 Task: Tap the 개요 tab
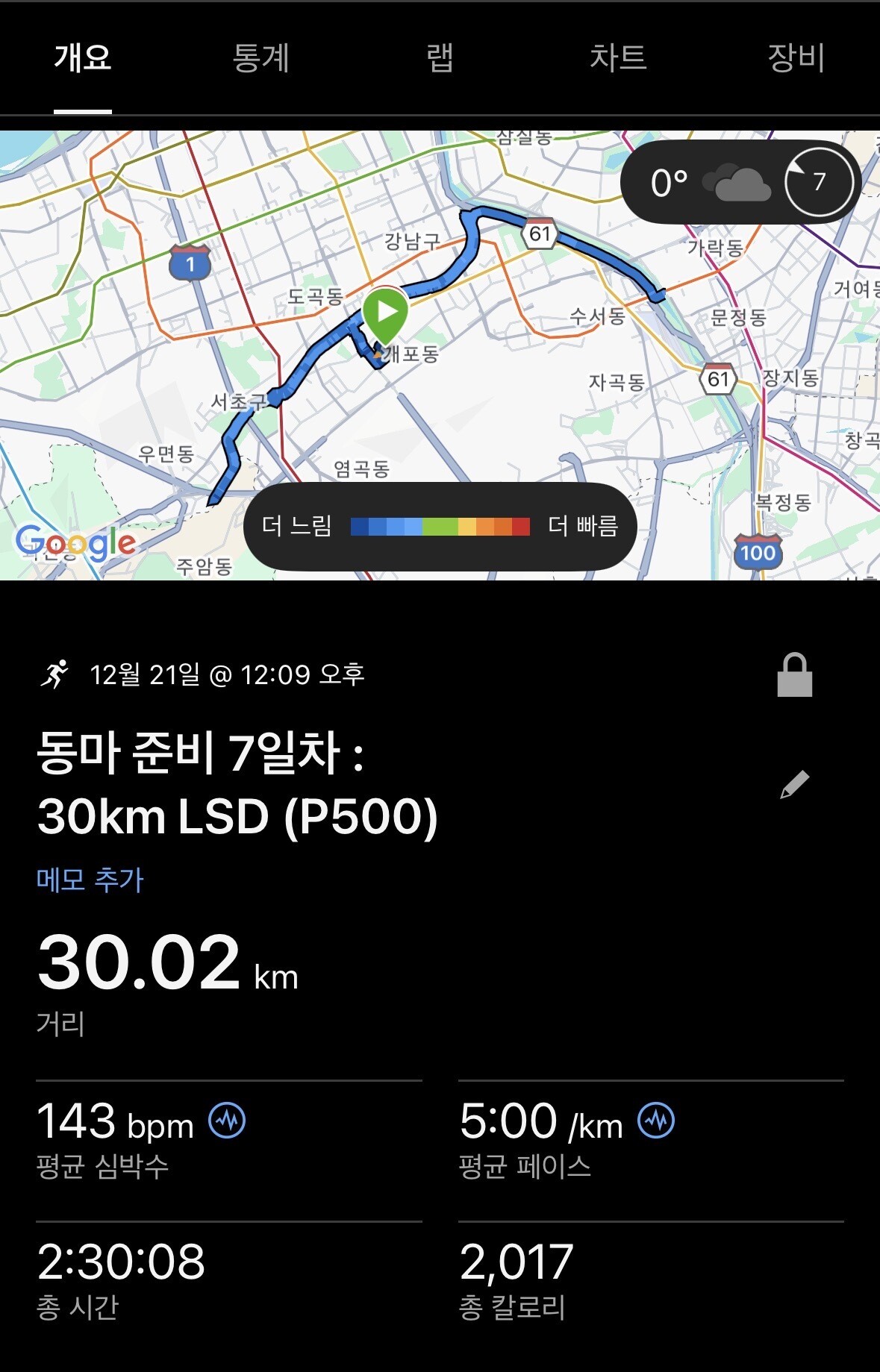click(83, 58)
